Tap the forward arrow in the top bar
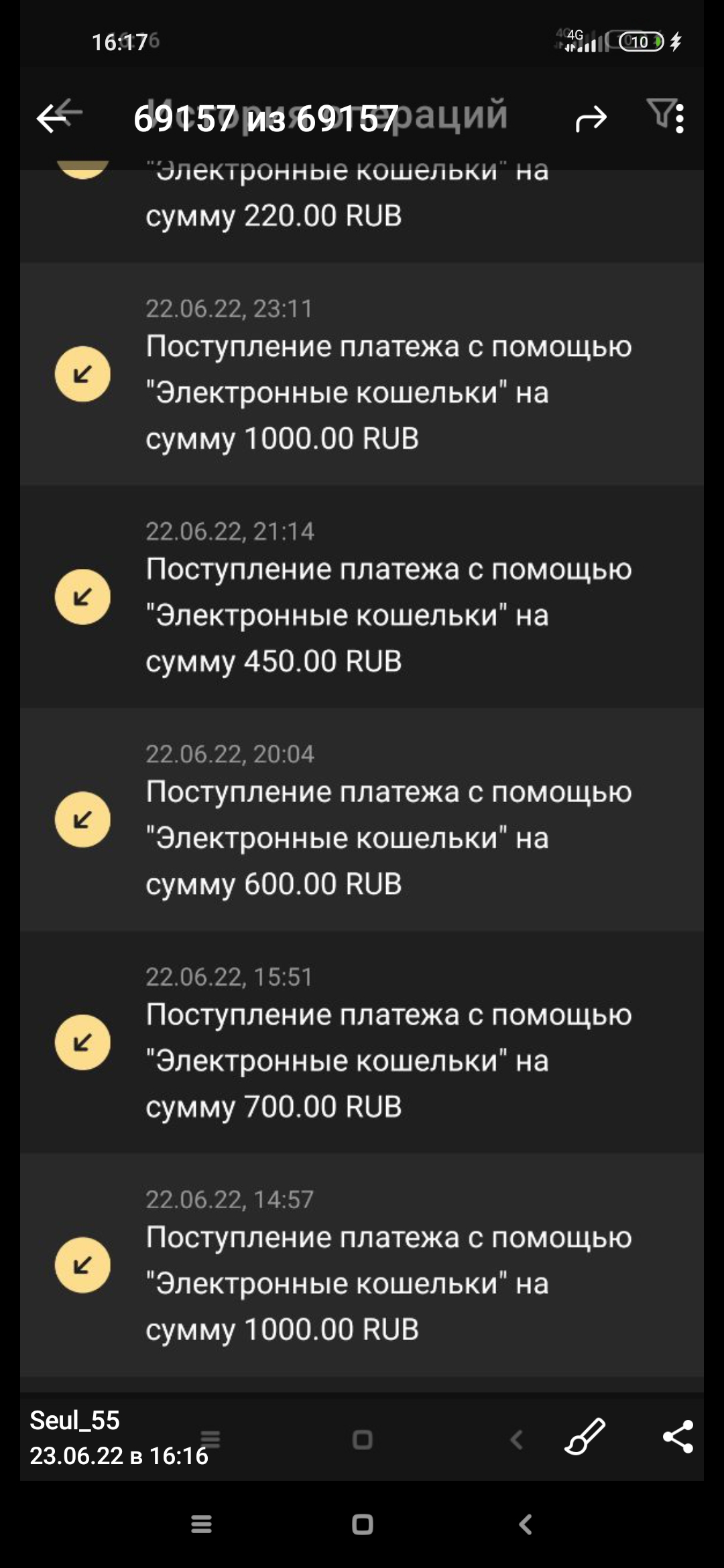The image size is (724, 1568). 591,119
